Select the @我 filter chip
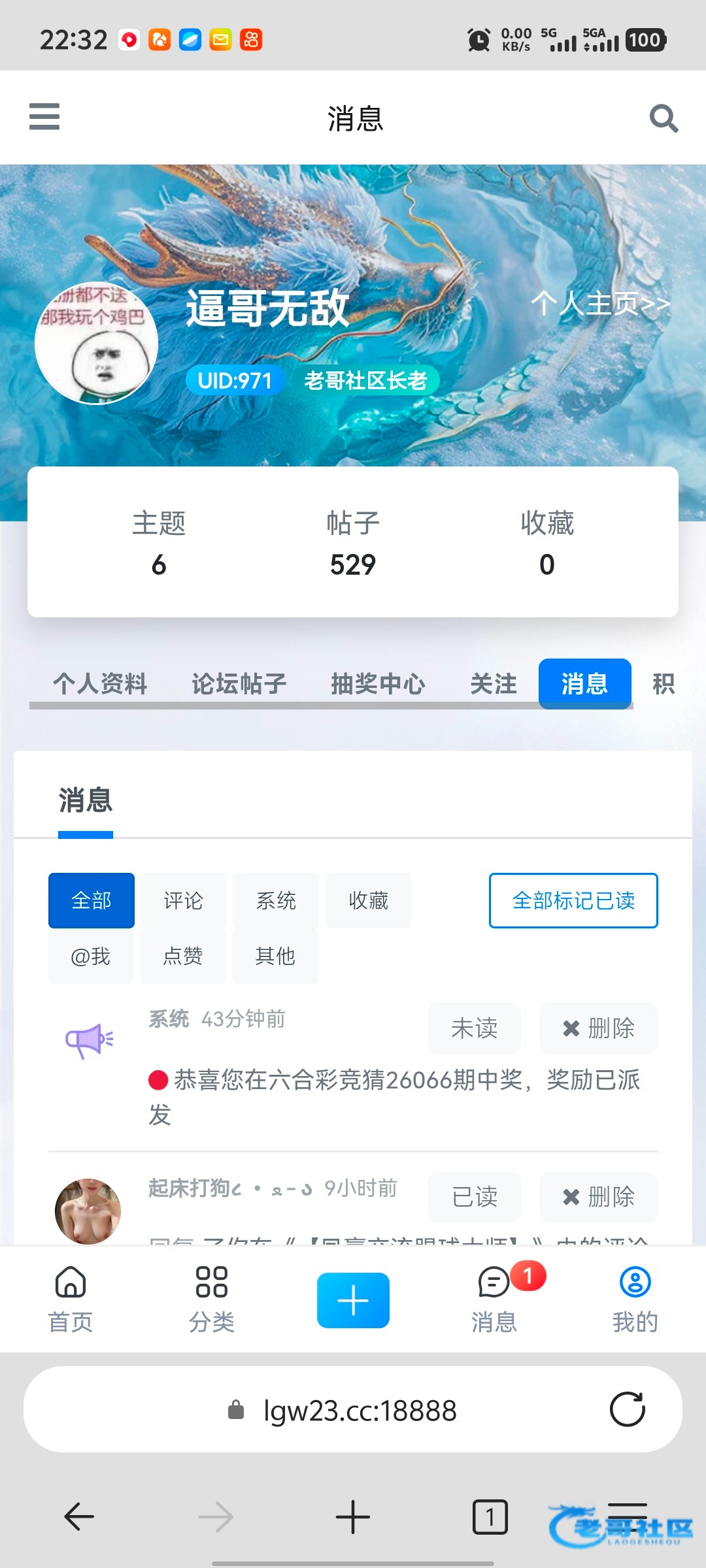This screenshot has height=1568, width=706. point(91,956)
